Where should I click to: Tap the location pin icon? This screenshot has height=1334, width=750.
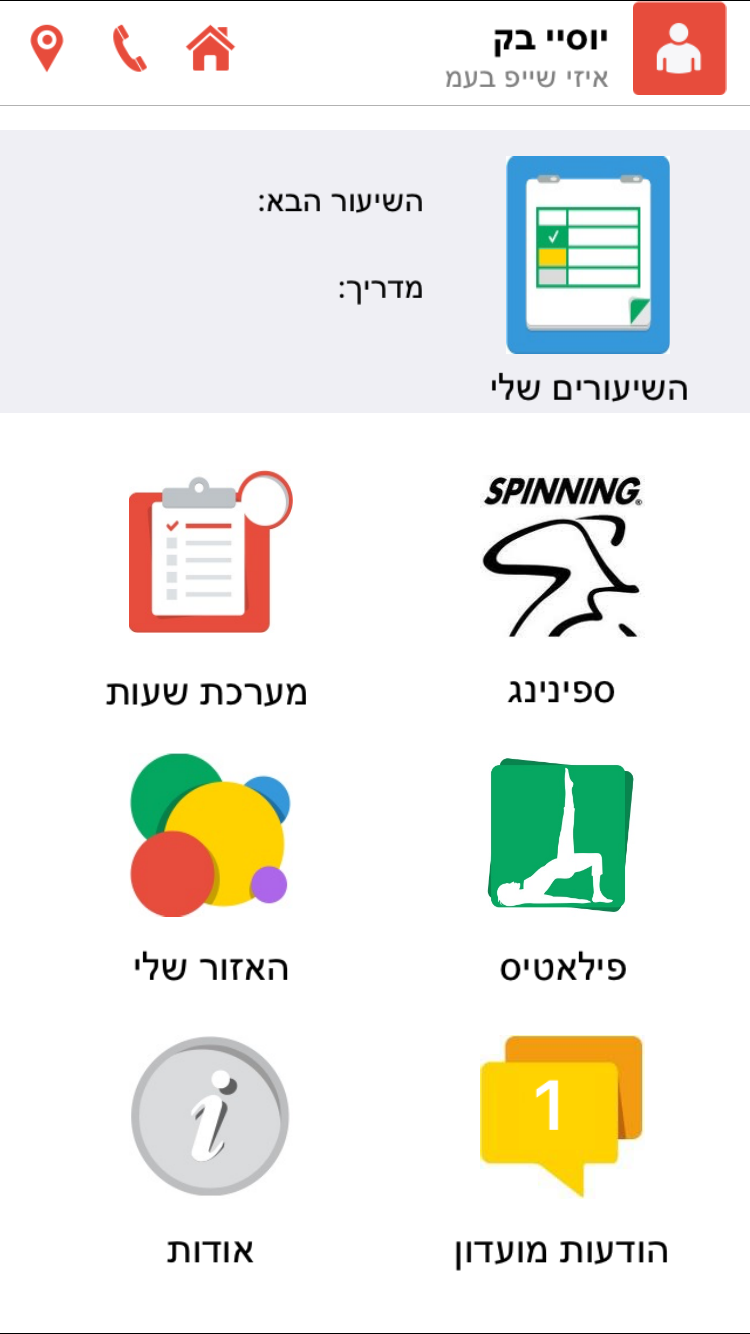pyautogui.click(x=47, y=49)
